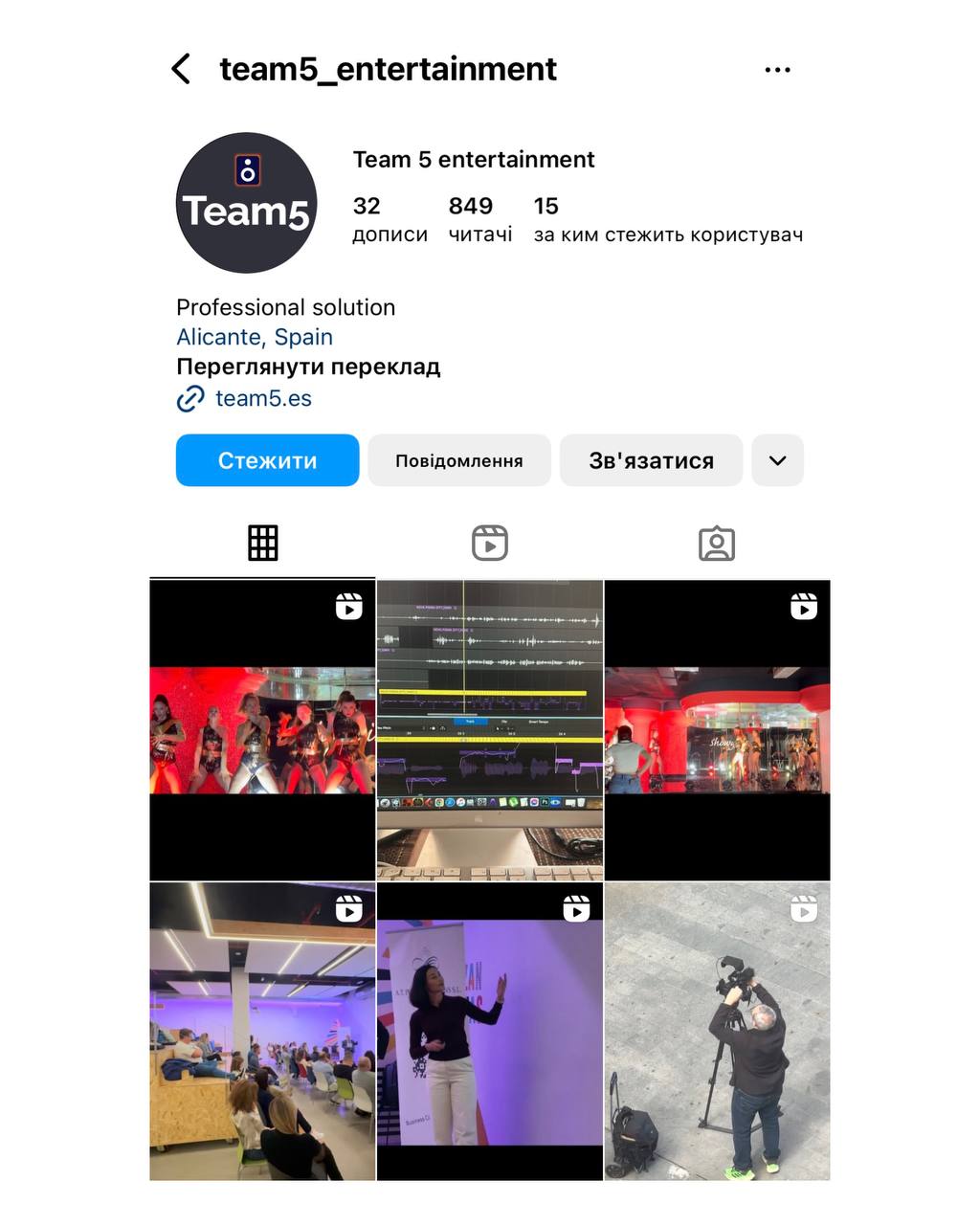Switch to the posts grid tab
Viewport: 980px width, 1225px height.
262,543
